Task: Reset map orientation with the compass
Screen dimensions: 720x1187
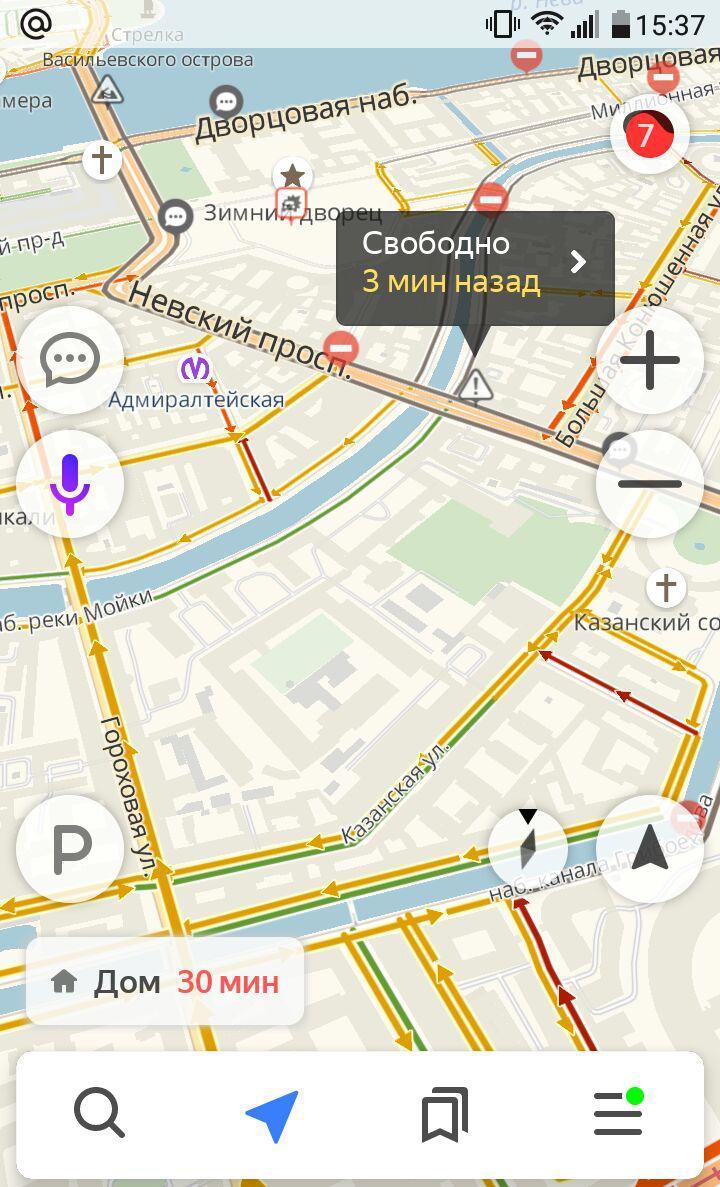Action: [x=528, y=848]
